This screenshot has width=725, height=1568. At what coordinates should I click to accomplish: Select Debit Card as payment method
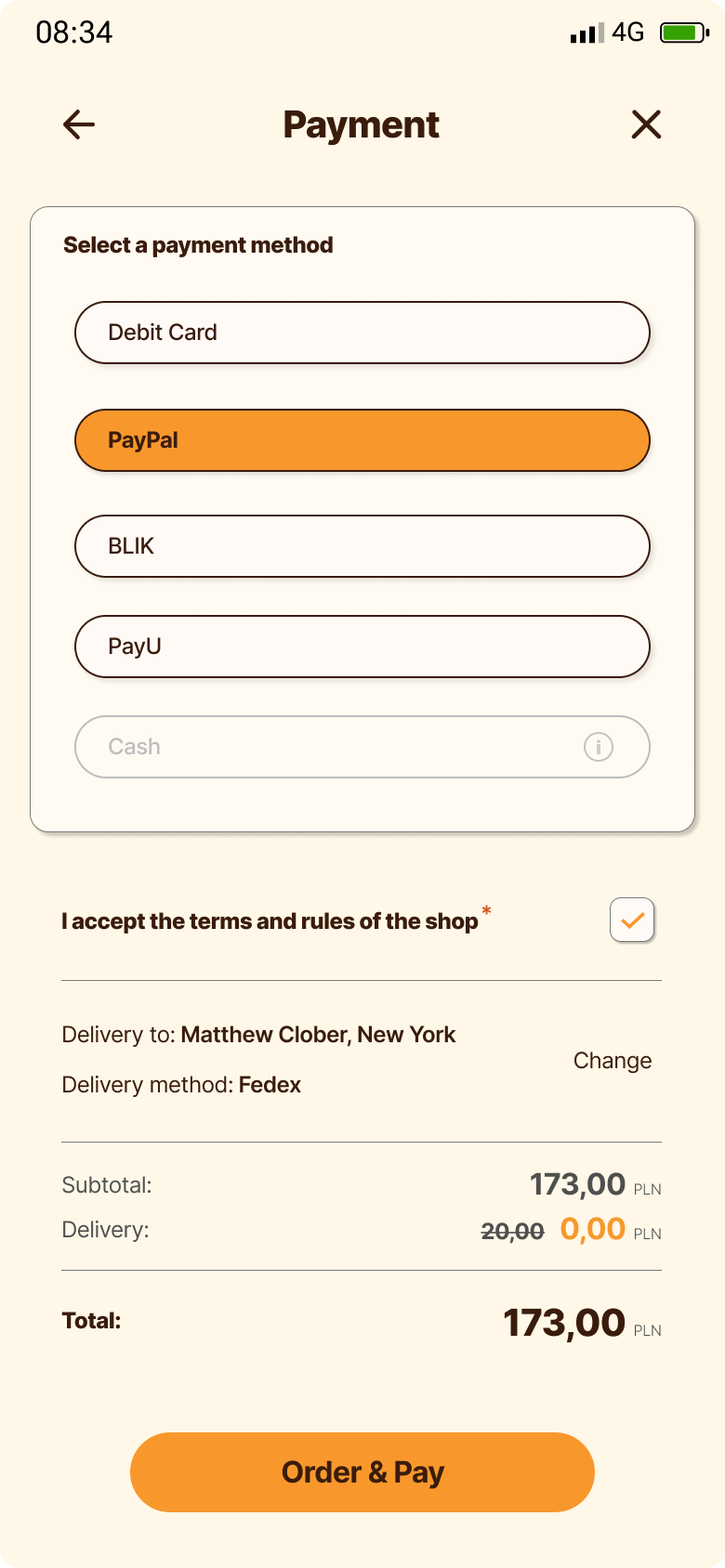[362, 333]
